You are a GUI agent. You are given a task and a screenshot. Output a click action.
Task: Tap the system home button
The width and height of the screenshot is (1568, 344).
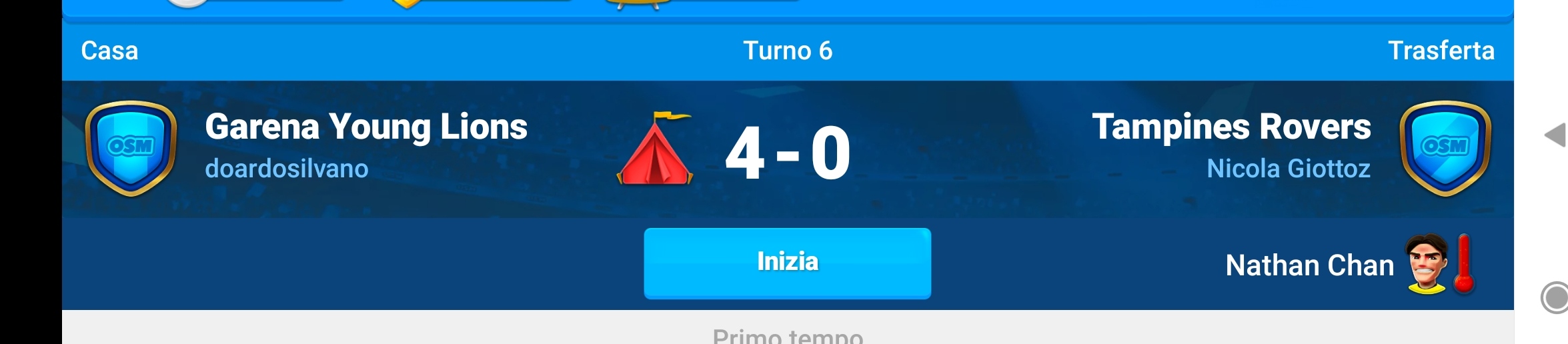[x=1556, y=297]
